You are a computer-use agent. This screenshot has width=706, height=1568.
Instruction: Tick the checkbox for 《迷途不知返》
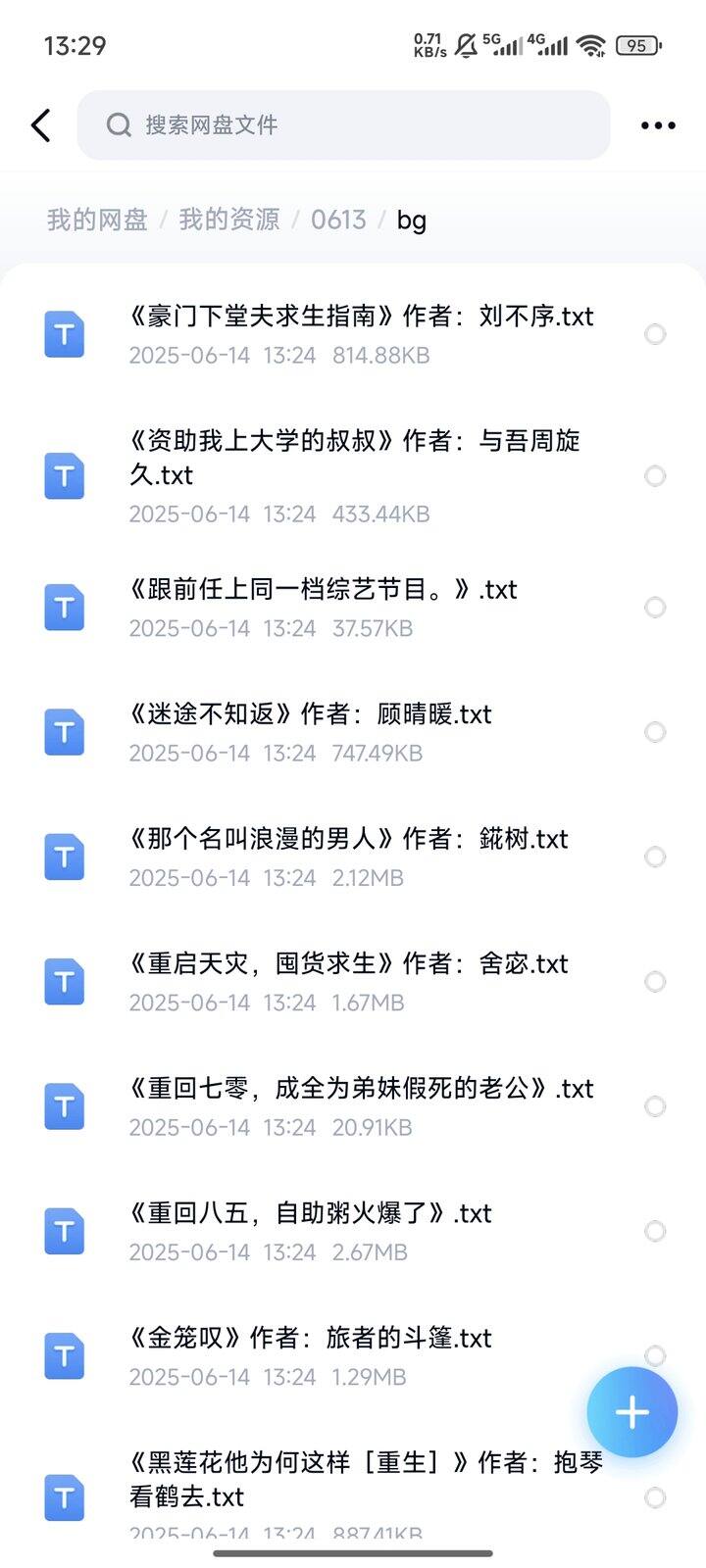point(655,732)
